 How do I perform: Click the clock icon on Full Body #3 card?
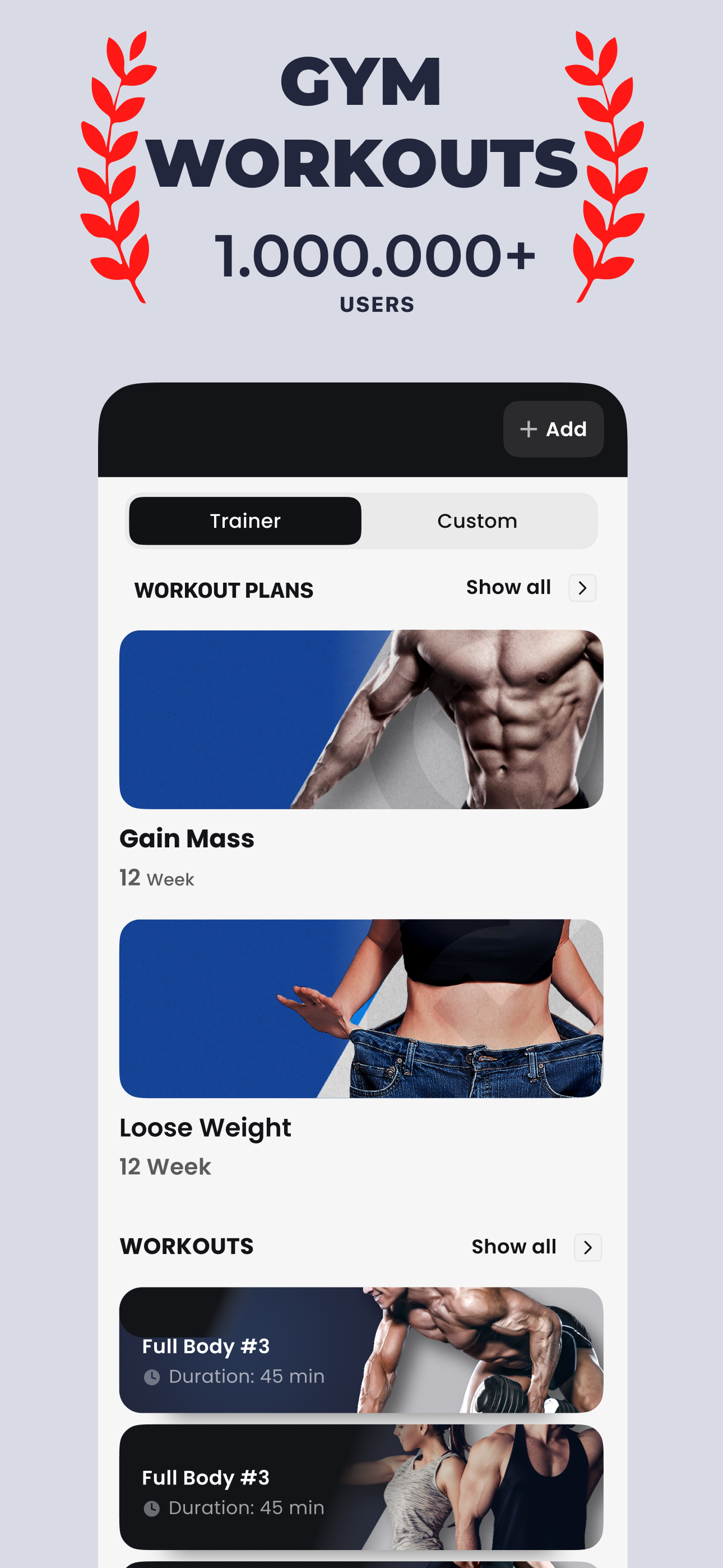[x=152, y=1376]
